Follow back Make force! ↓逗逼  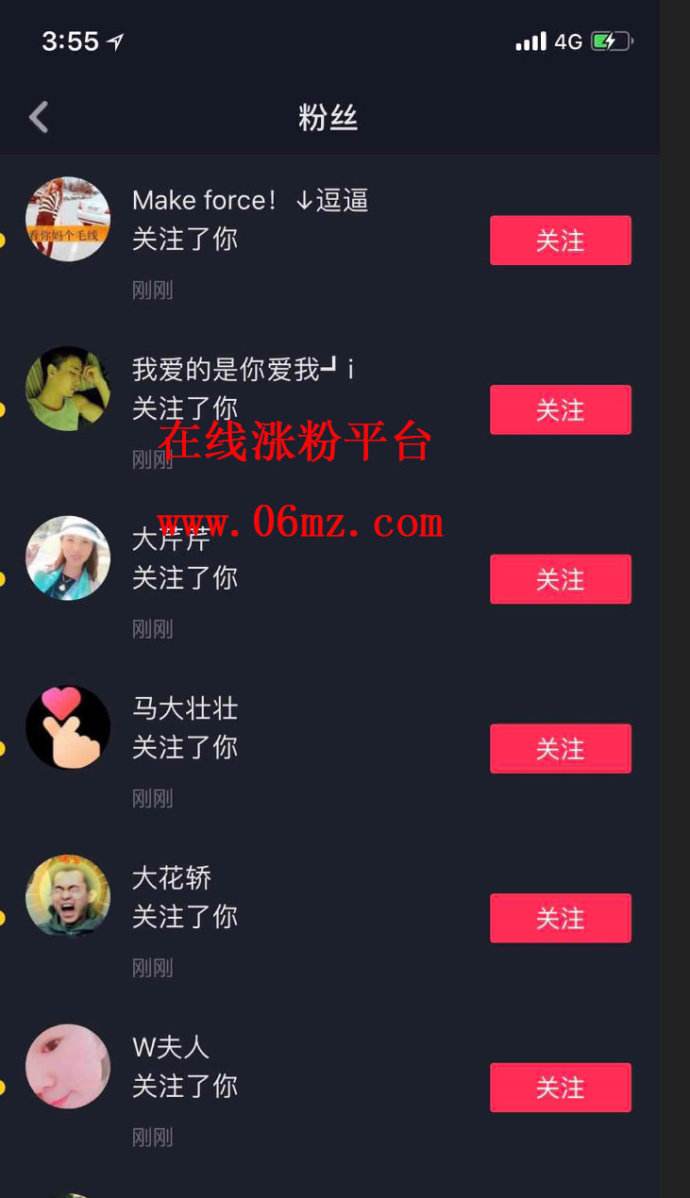560,241
